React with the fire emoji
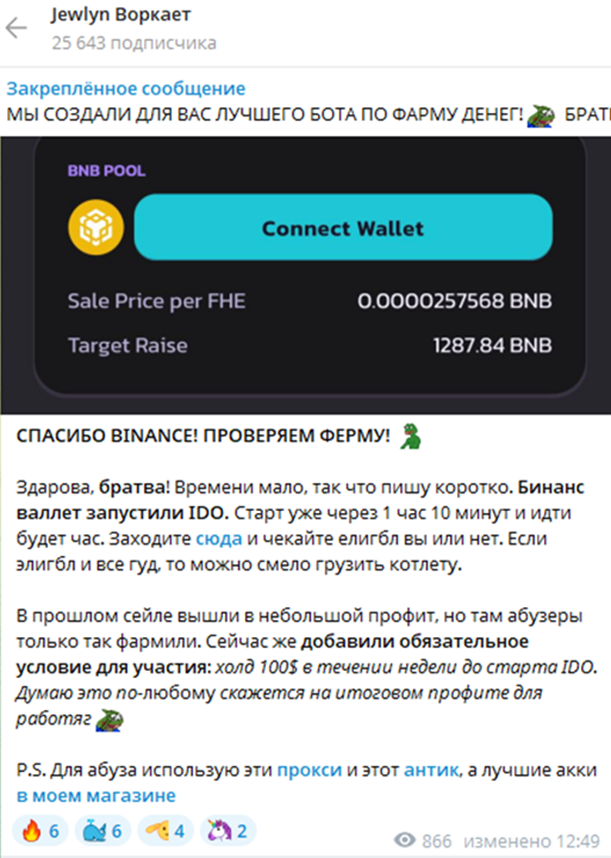The image size is (611, 858). pos(40,831)
